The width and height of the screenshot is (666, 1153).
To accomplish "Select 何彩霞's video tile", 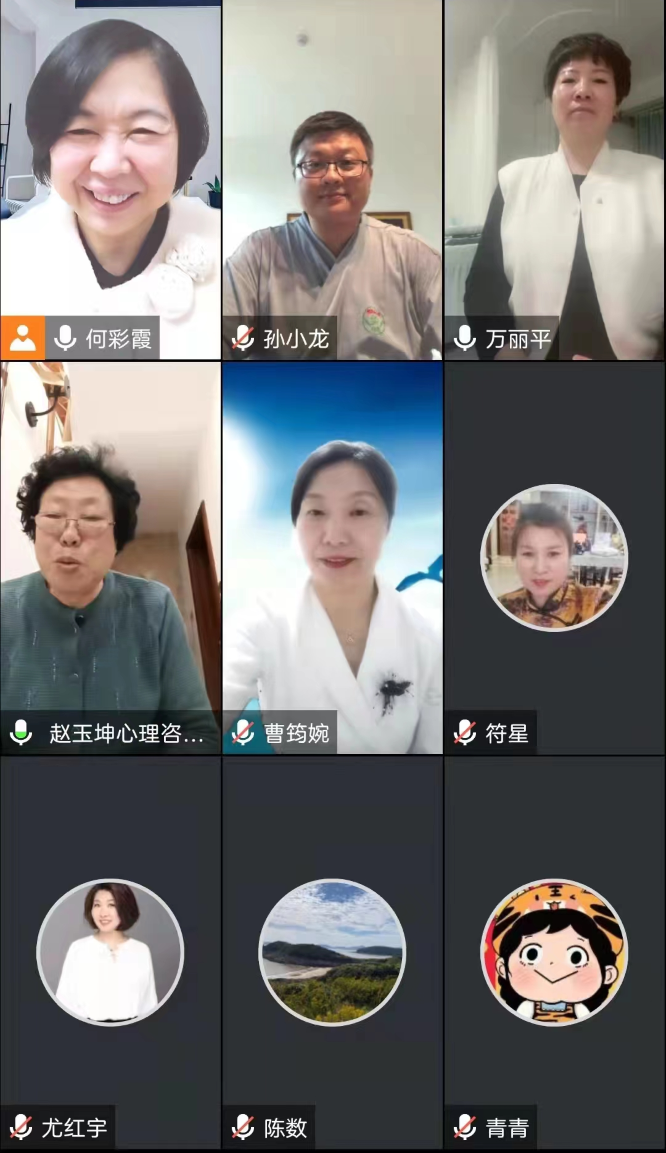I will [x=110, y=180].
